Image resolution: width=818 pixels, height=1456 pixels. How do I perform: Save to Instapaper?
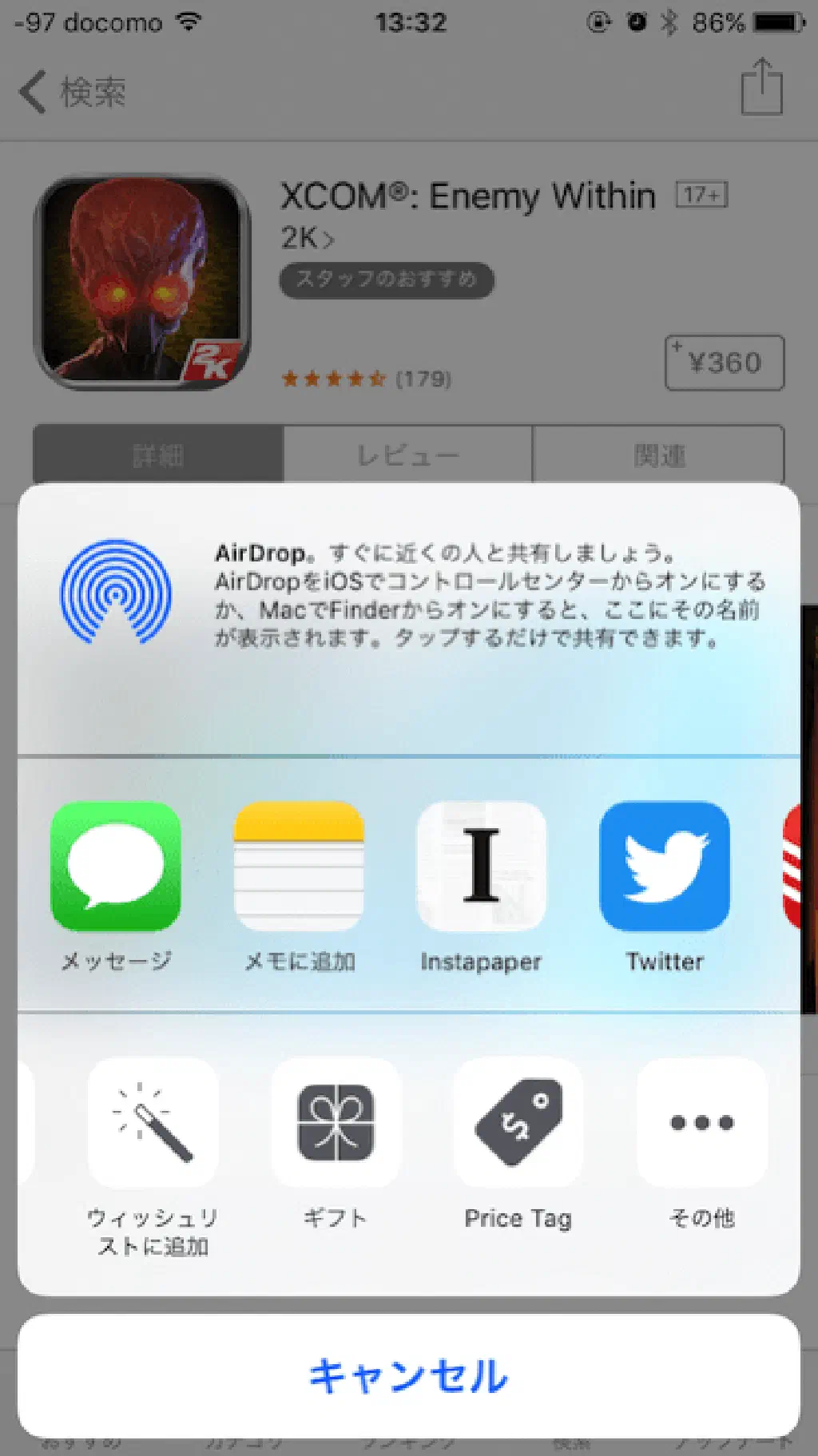481,867
